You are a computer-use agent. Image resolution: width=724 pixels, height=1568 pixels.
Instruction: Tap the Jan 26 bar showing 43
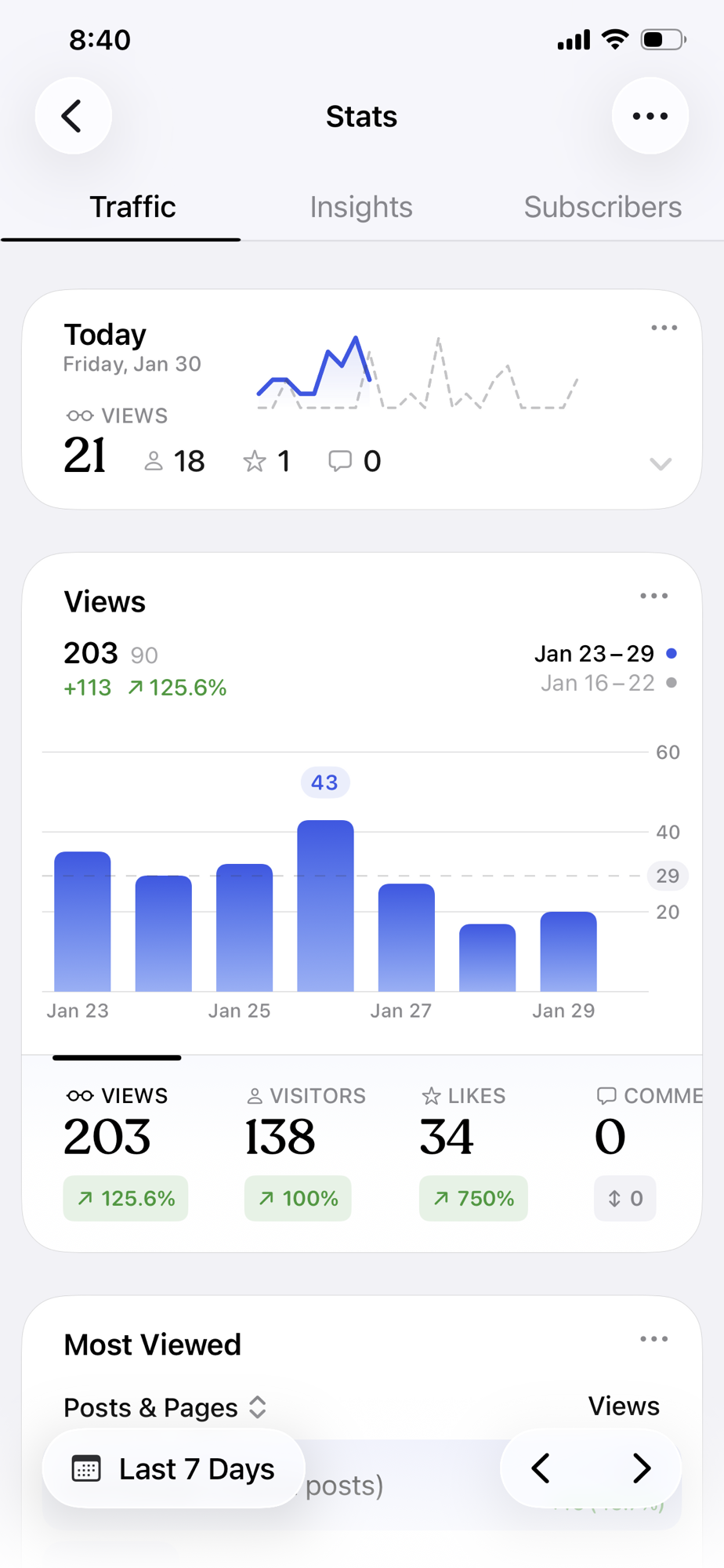[x=325, y=906]
